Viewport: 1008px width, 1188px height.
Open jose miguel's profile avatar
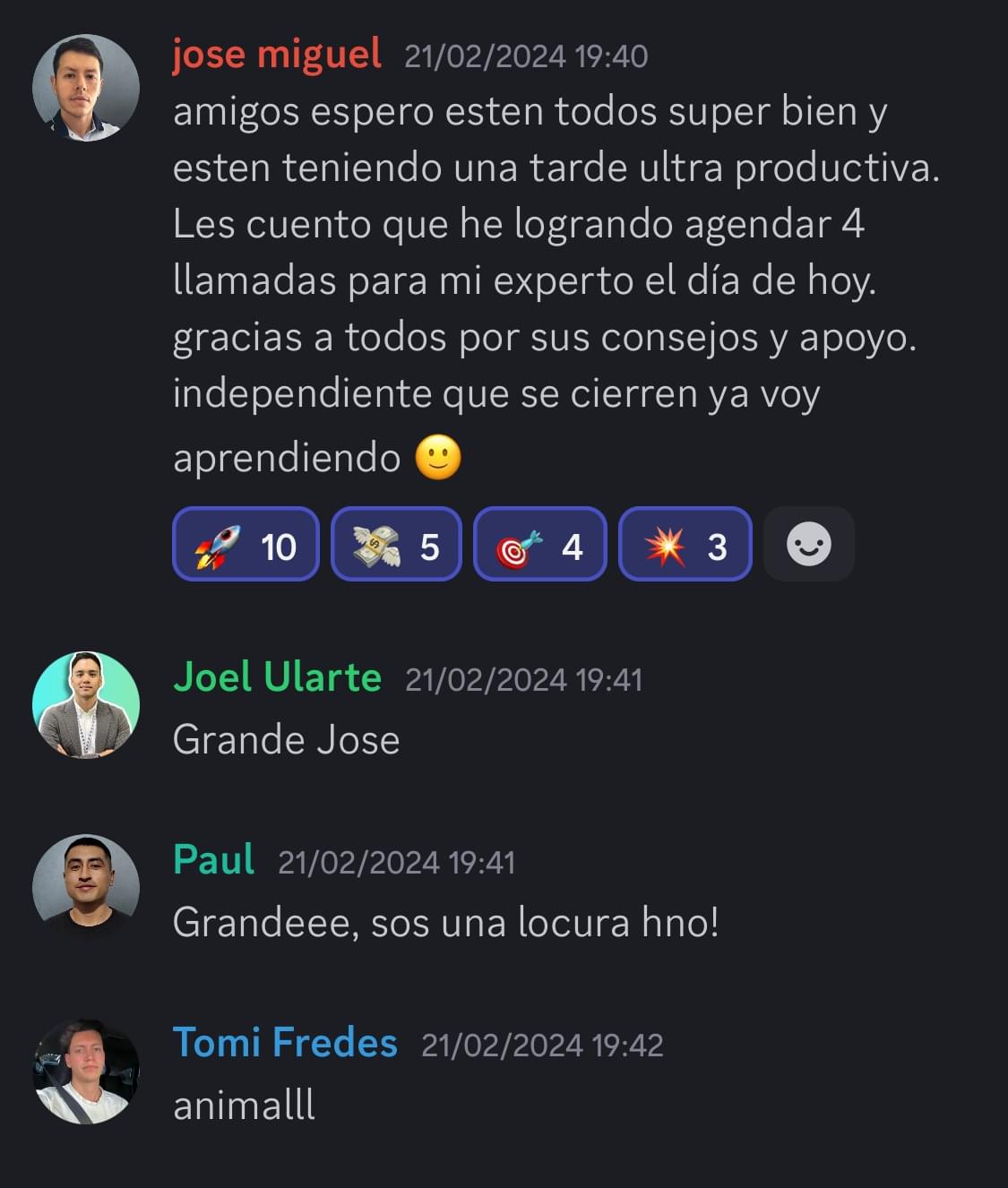click(86, 88)
